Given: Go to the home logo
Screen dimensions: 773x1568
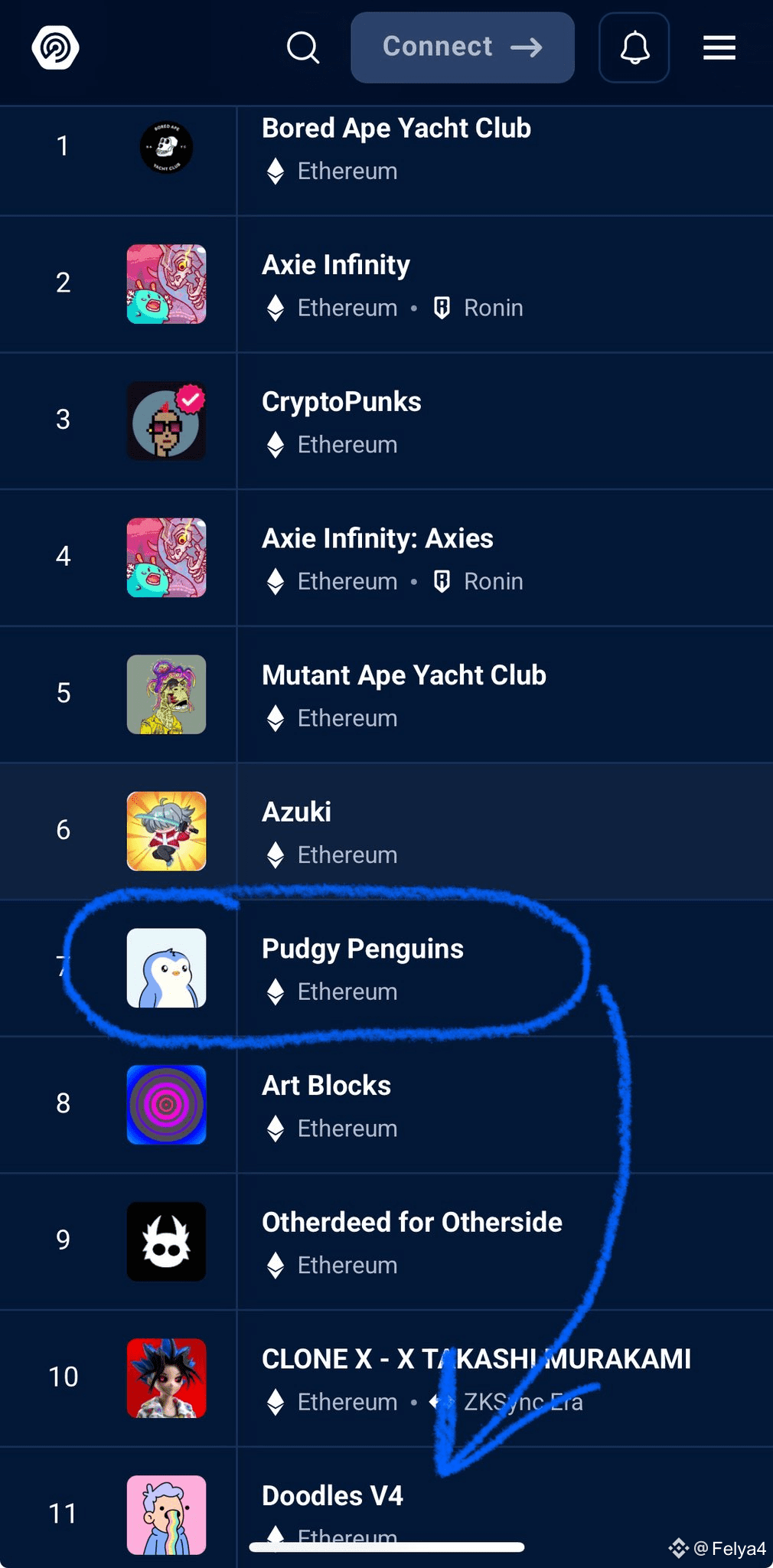Looking at the screenshot, I should click(x=55, y=47).
